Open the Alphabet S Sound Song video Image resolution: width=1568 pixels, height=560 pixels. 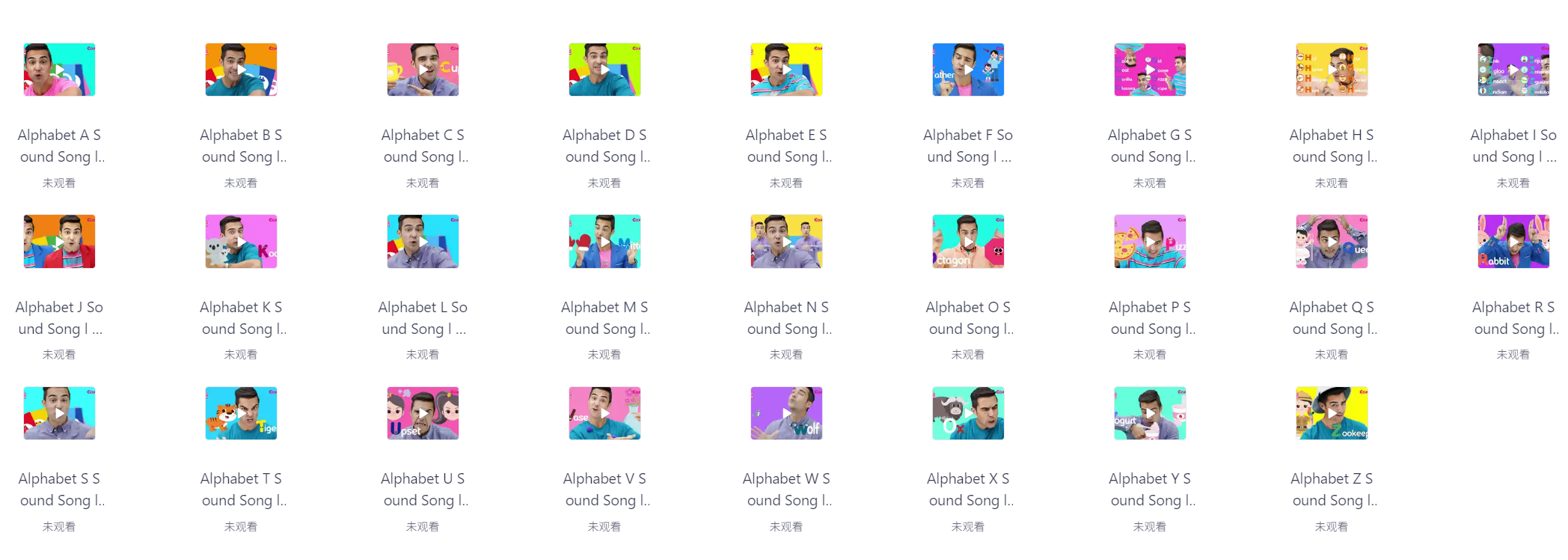click(x=59, y=413)
